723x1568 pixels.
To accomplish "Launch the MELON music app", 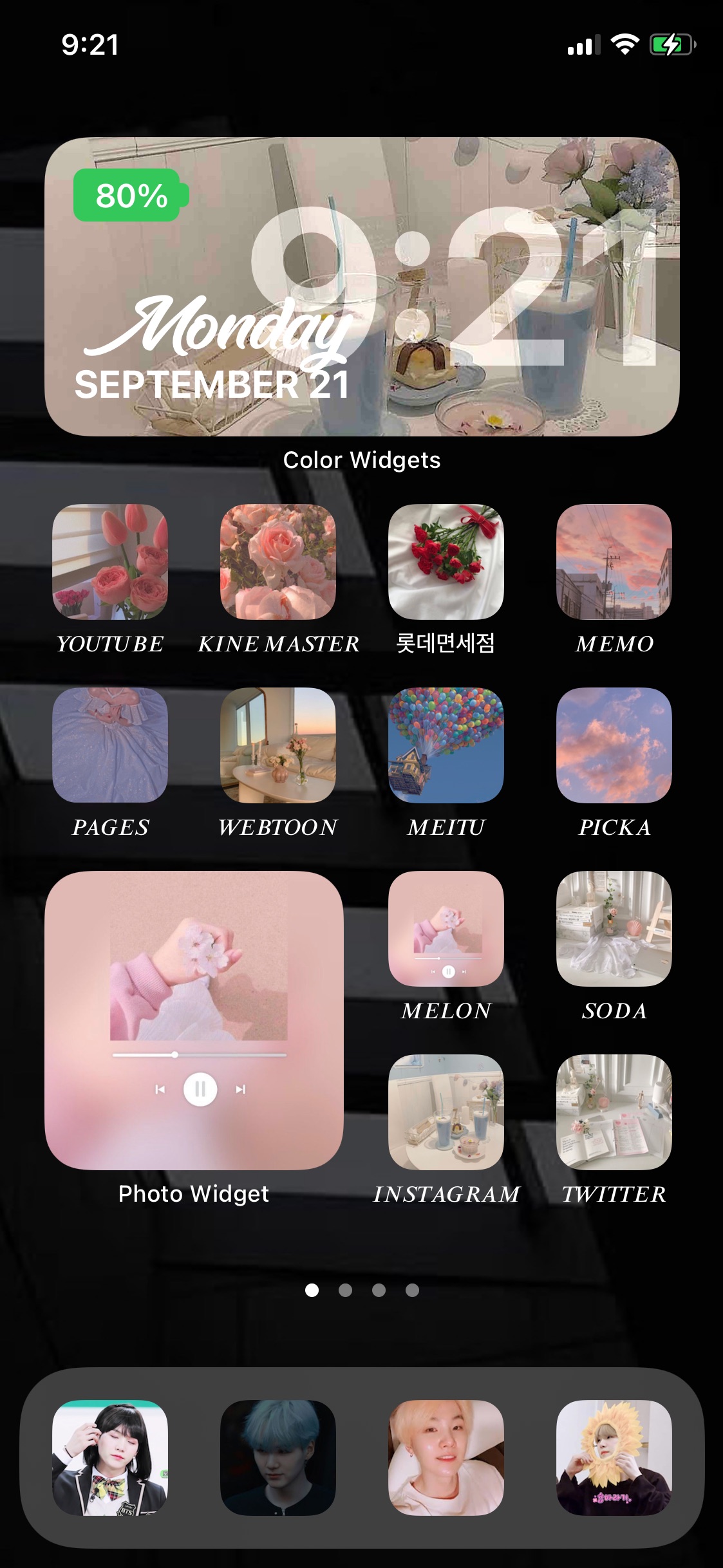I will click(x=446, y=929).
